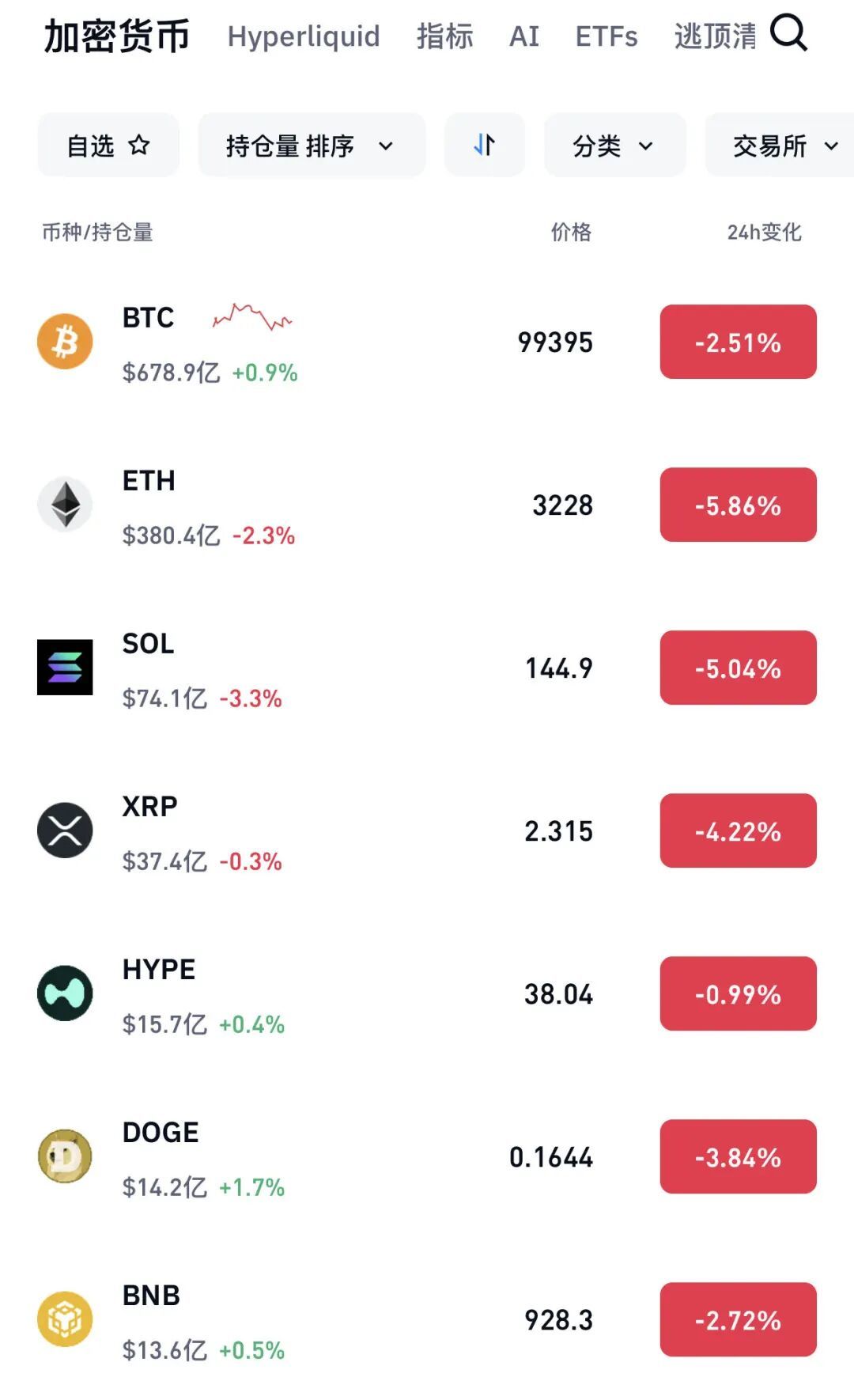Toggle the sort direction arrows
854x1400 pixels.
tap(484, 146)
